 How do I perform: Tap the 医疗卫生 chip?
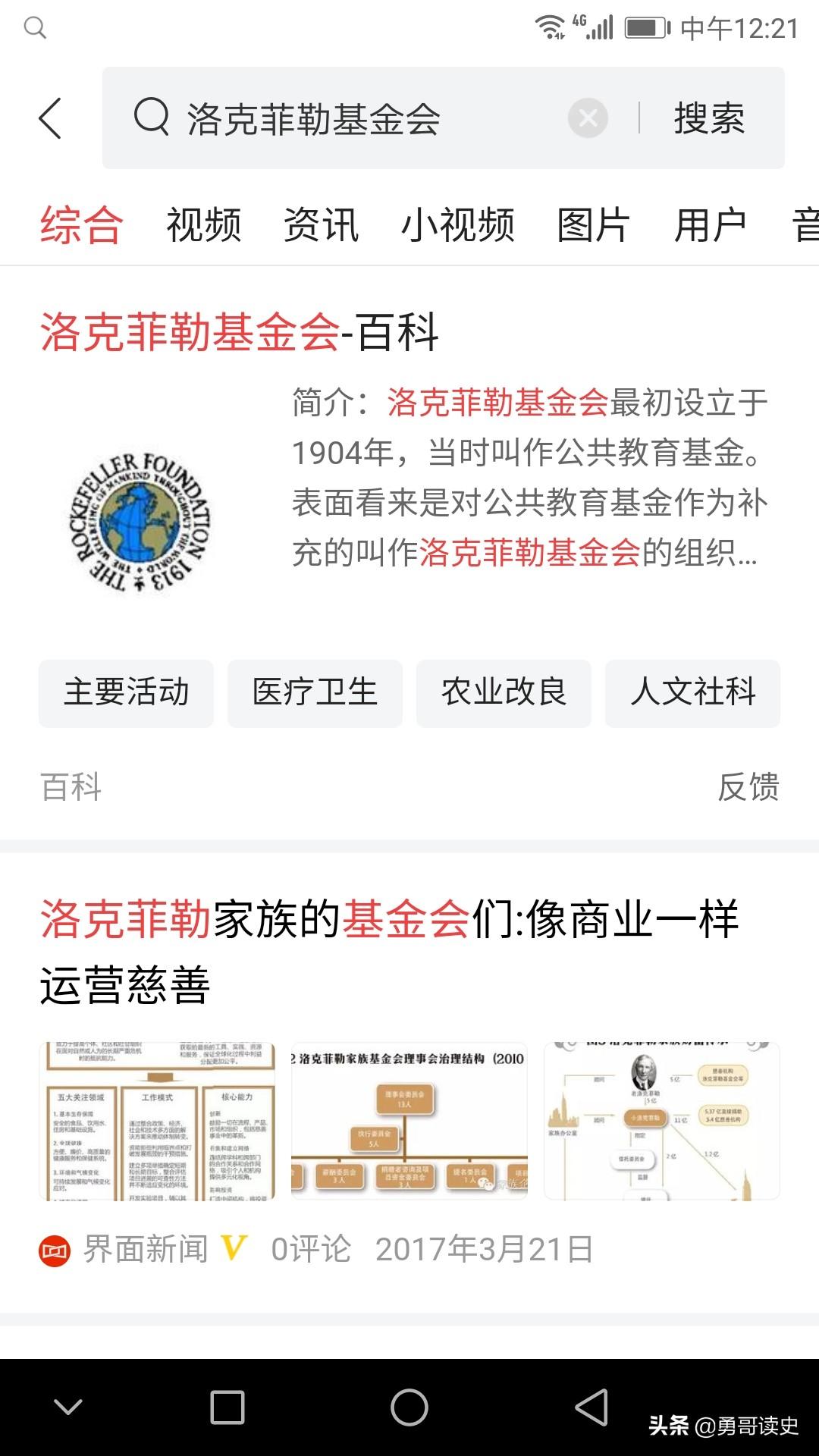coord(315,693)
